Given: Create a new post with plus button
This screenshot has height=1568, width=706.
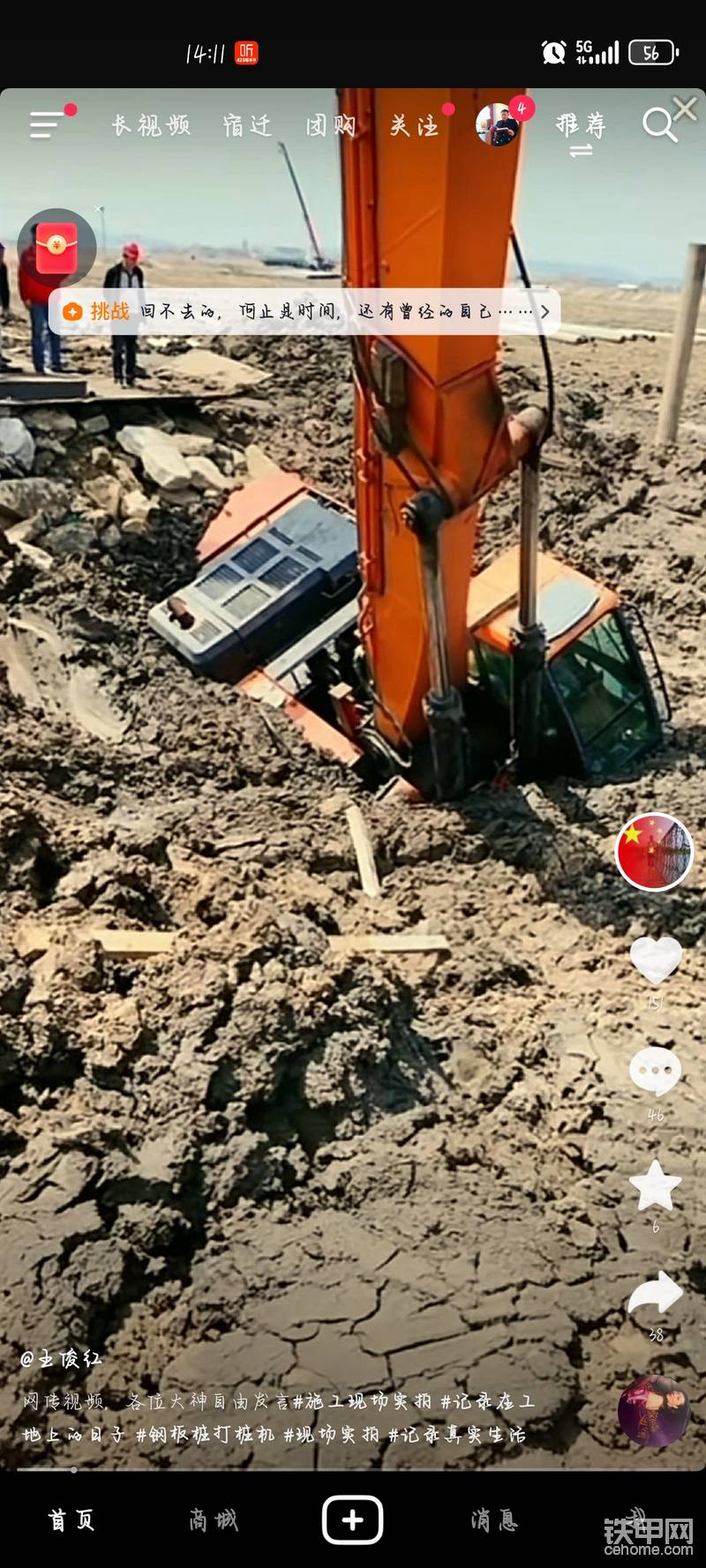Looking at the screenshot, I should pyautogui.click(x=352, y=1519).
